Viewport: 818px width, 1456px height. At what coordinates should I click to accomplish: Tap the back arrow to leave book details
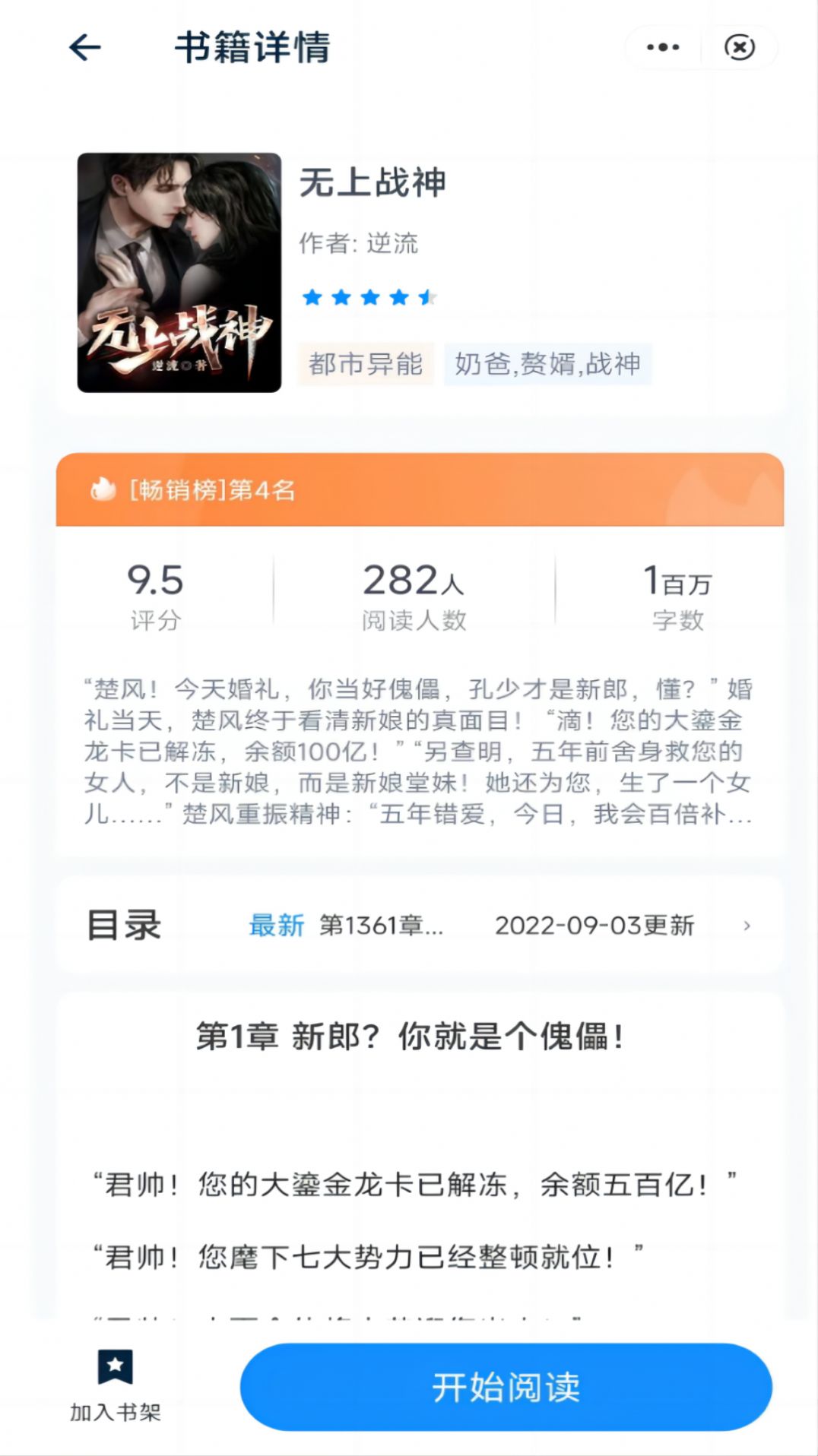tap(86, 47)
